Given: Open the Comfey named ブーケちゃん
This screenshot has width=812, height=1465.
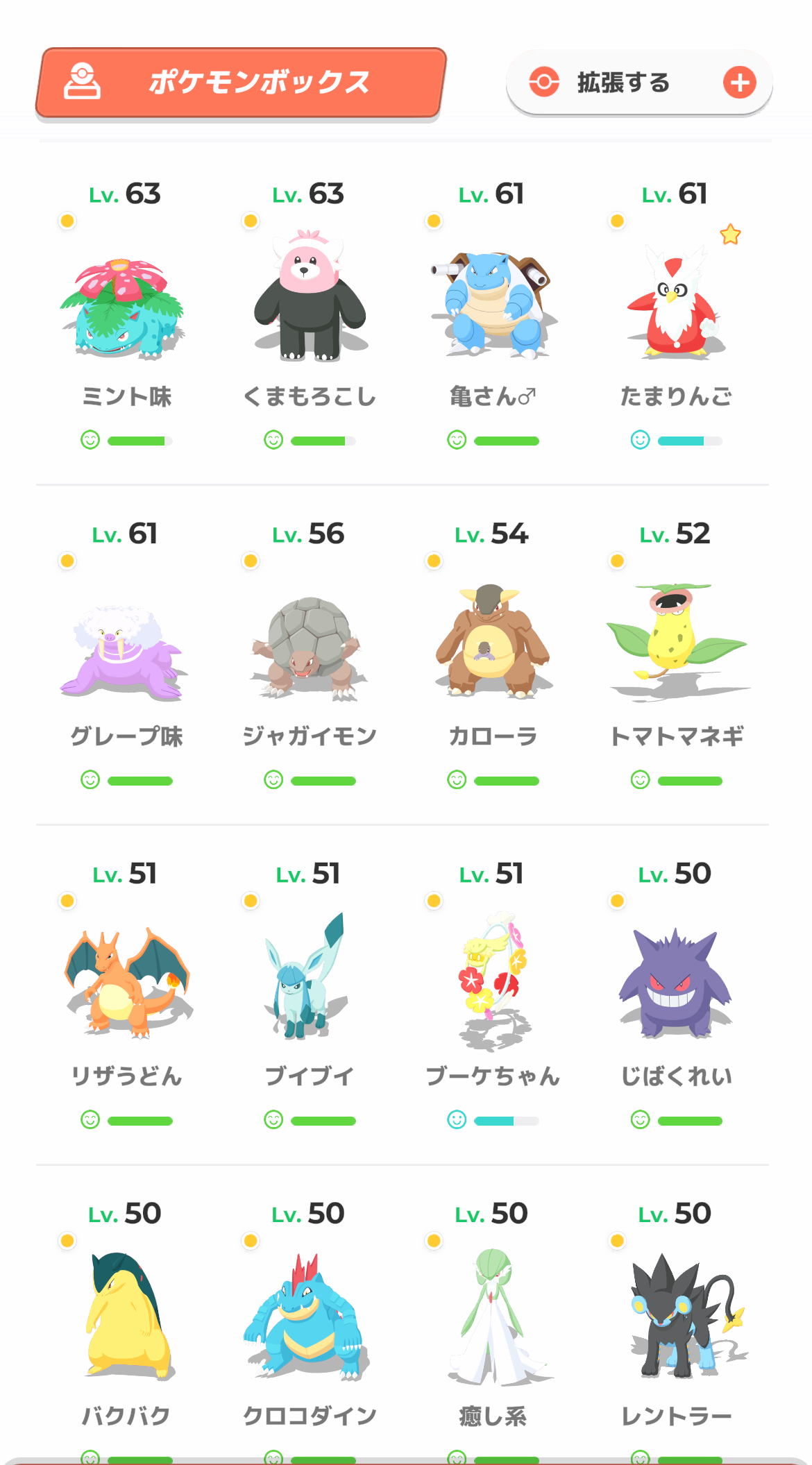Looking at the screenshot, I should coord(493,982).
